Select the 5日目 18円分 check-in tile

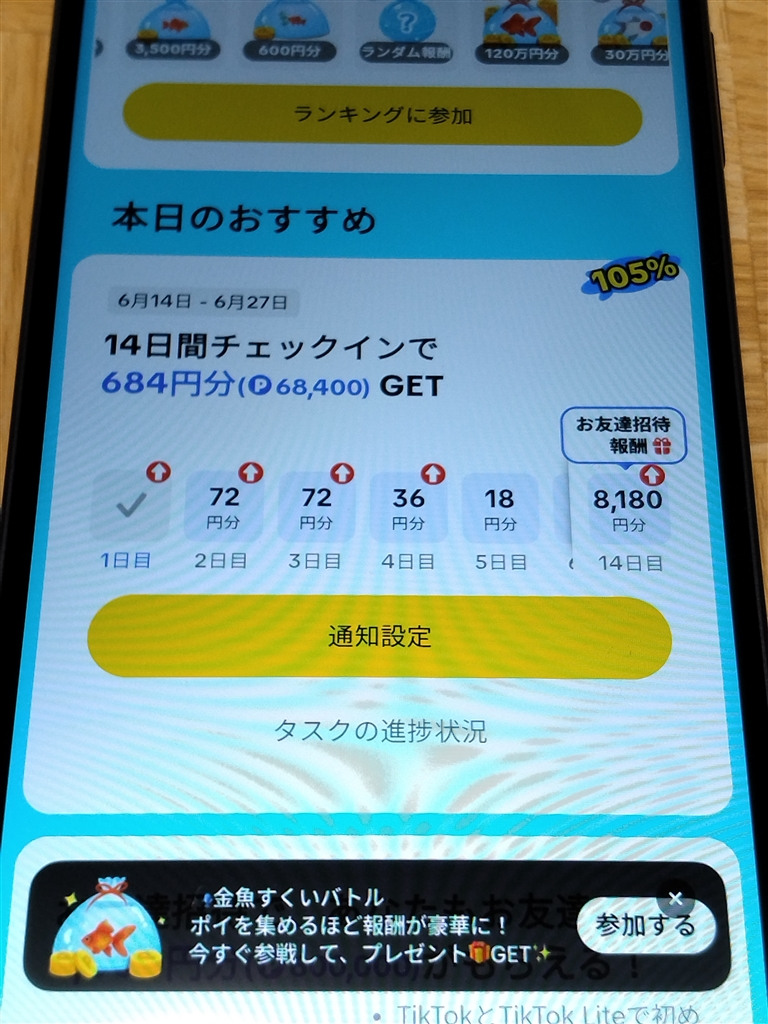click(499, 508)
